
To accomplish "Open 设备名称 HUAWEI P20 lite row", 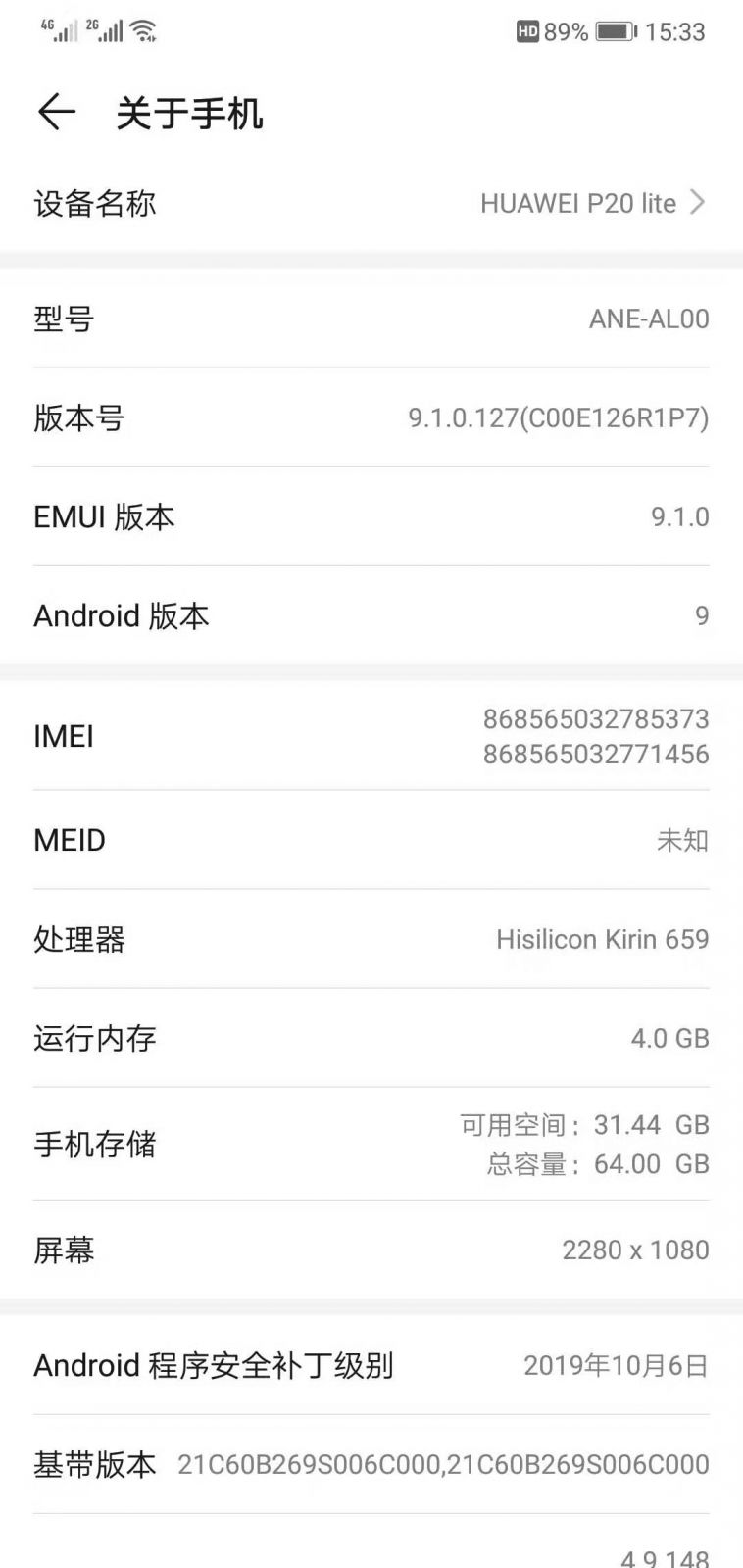I will tap(371, 203).
